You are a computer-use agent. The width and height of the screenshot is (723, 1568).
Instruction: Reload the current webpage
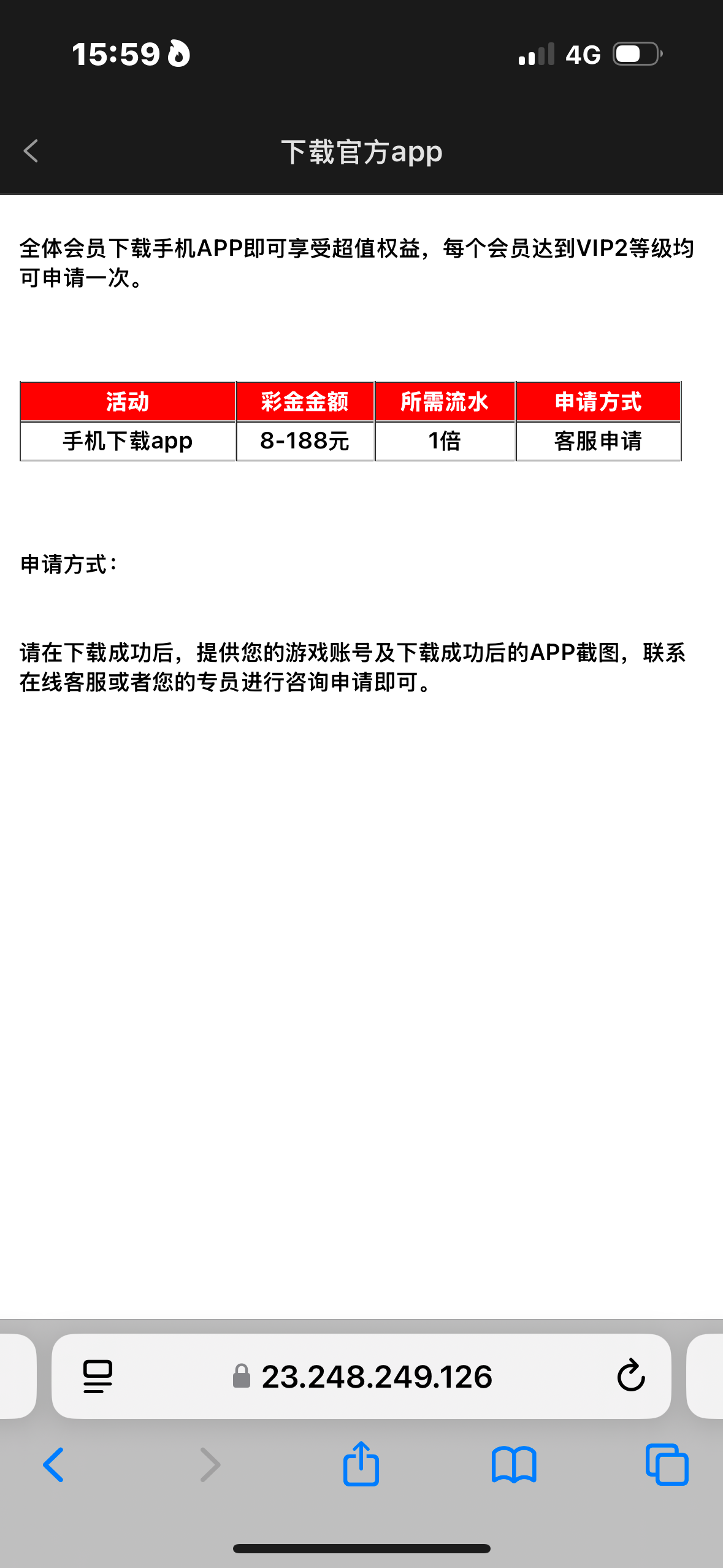(x=630, y=1376)
